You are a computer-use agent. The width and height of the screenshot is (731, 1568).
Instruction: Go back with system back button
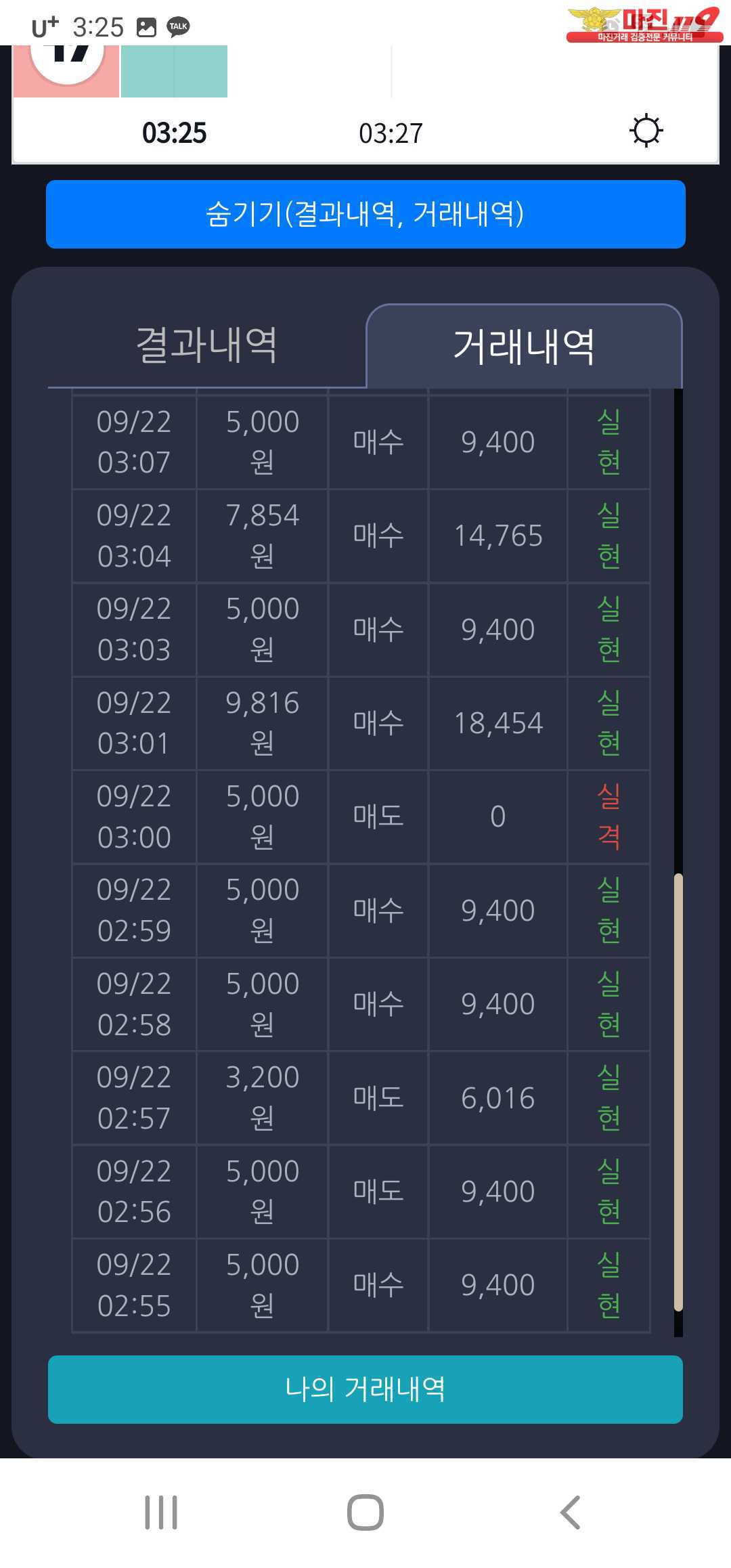pyautogui.click(x=571, y=1512)
